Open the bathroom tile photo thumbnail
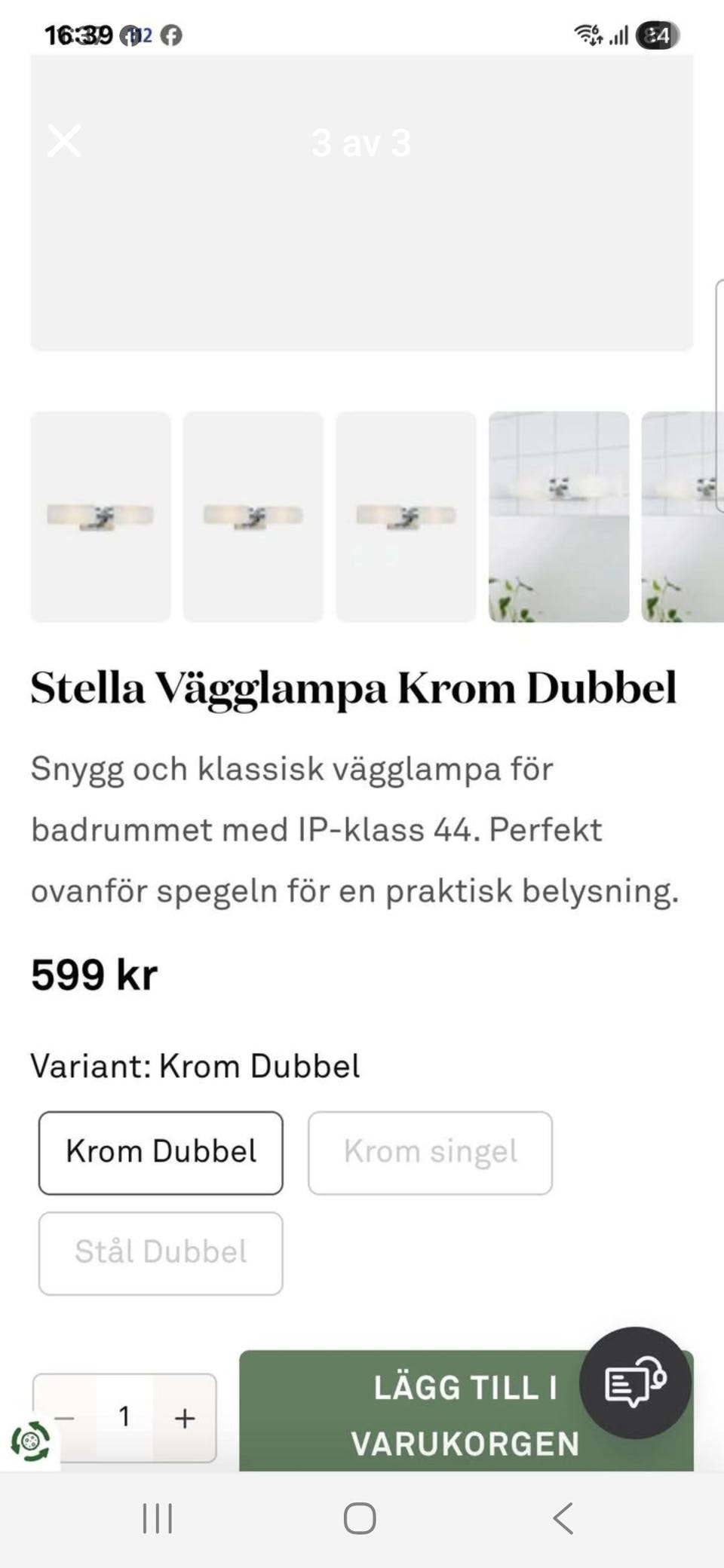Screen dimensions: 724x1568 (560, 516)
